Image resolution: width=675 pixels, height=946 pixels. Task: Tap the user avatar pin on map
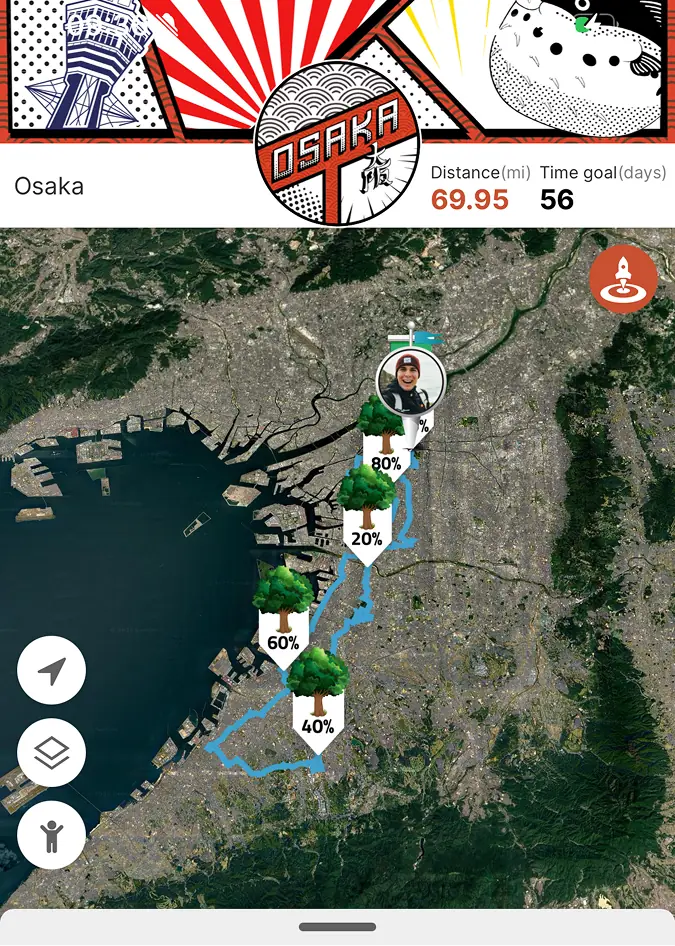click(411, 378)
